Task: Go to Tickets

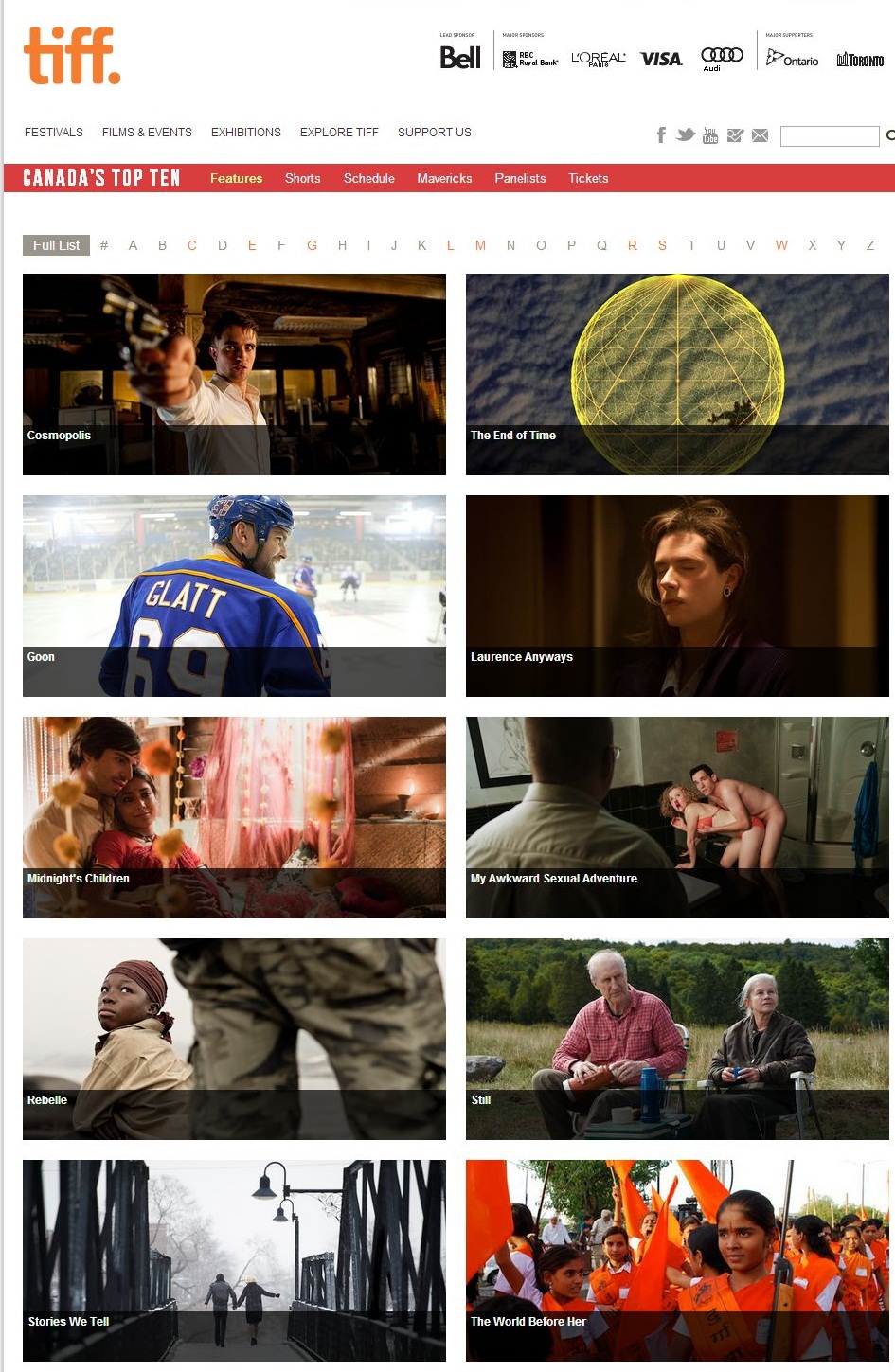Action: click(588, 178)
